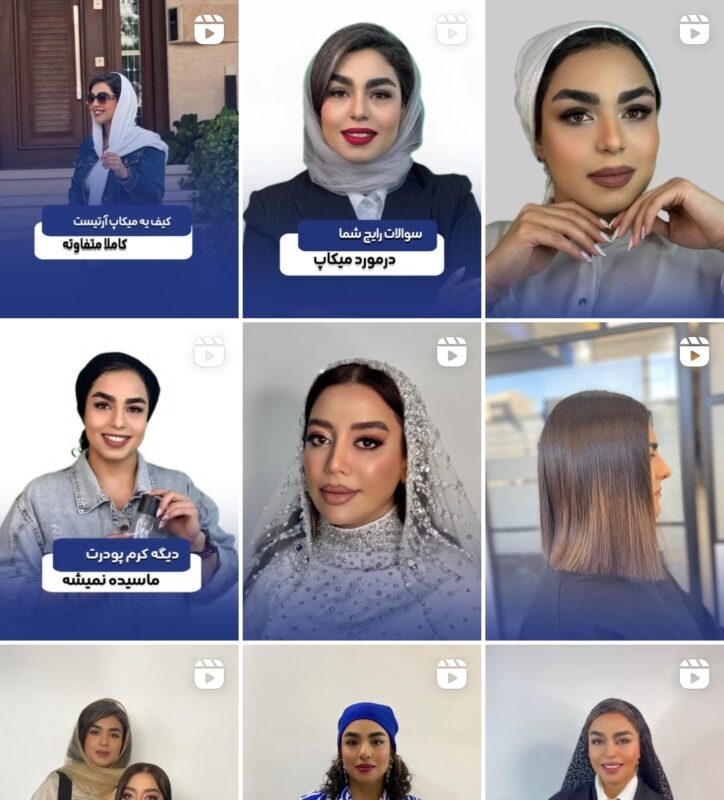Open the short bob haircut reel
Image resolution: width=724 pixels, height=800 pixels.
click(604, 480)
